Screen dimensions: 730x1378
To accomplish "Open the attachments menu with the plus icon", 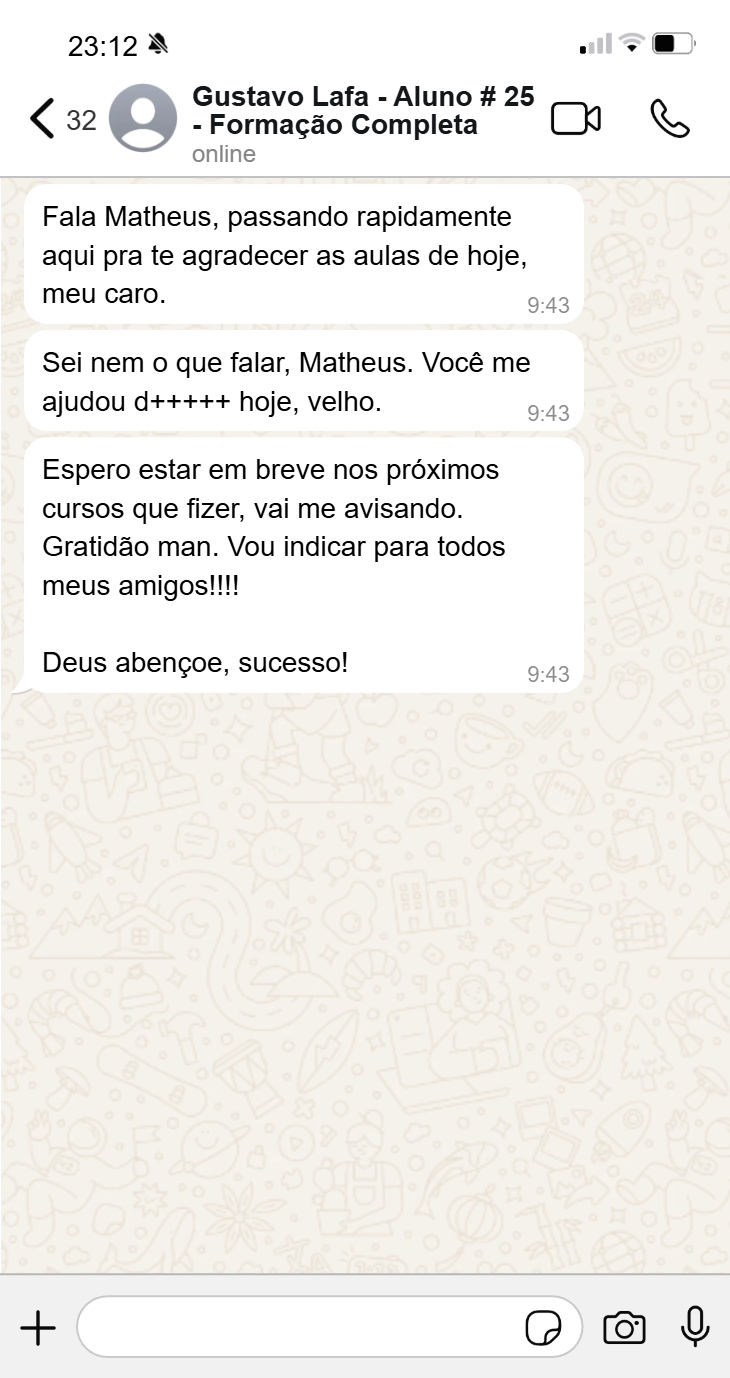I will pos(39,1327).
